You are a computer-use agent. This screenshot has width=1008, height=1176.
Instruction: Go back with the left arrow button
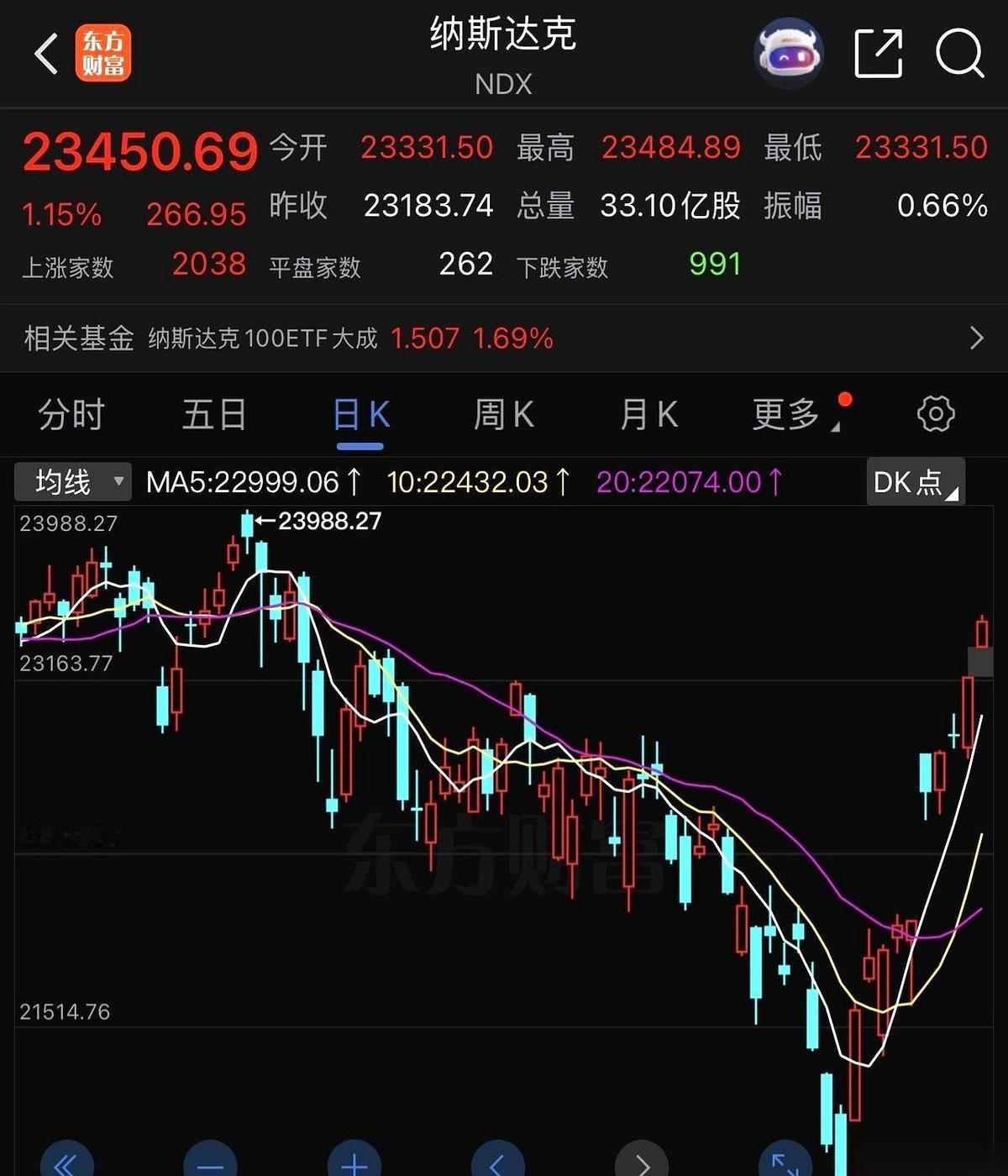(x=44, y=53)
